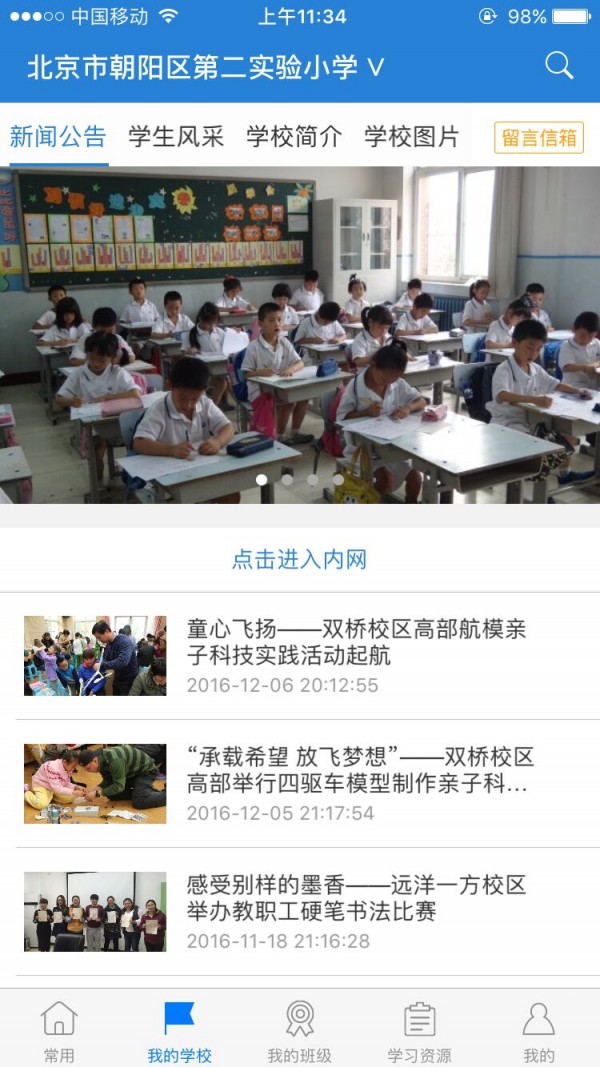Go to the 我的 profile tab
Image resolution: width=600 pixels, height=1067 pixels.
point(539,1030)
